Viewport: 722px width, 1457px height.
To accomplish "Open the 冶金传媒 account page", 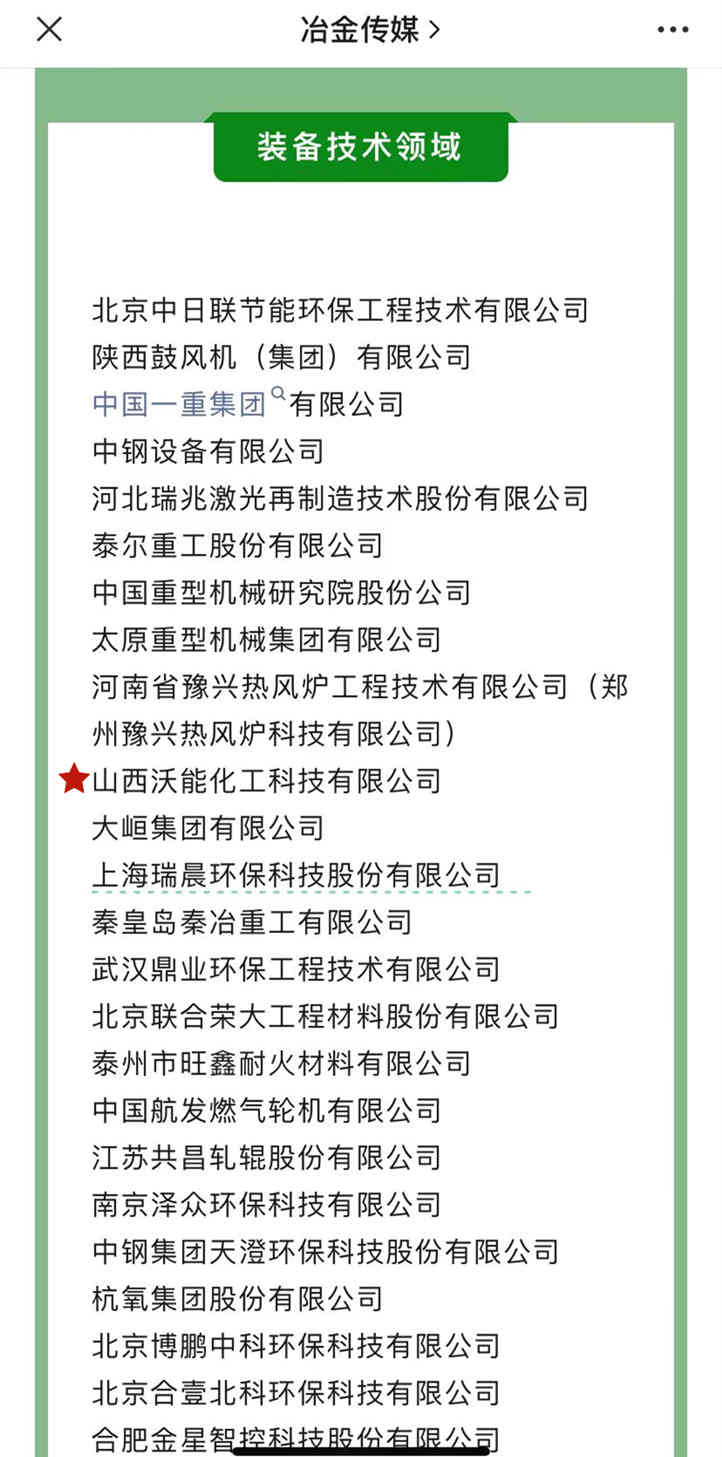I will (x=370, y=30).
